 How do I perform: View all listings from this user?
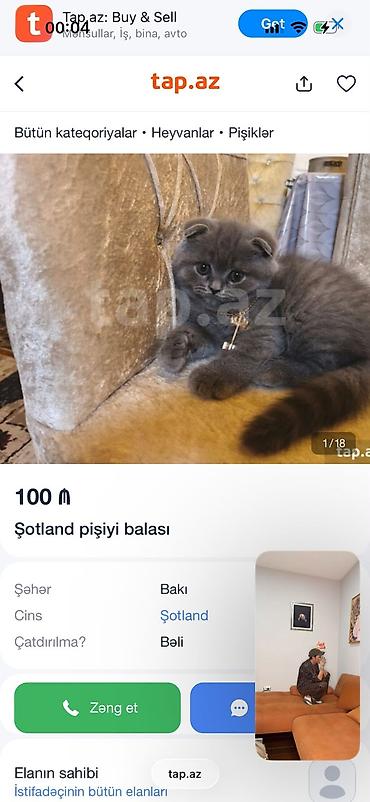click(91, 791)
